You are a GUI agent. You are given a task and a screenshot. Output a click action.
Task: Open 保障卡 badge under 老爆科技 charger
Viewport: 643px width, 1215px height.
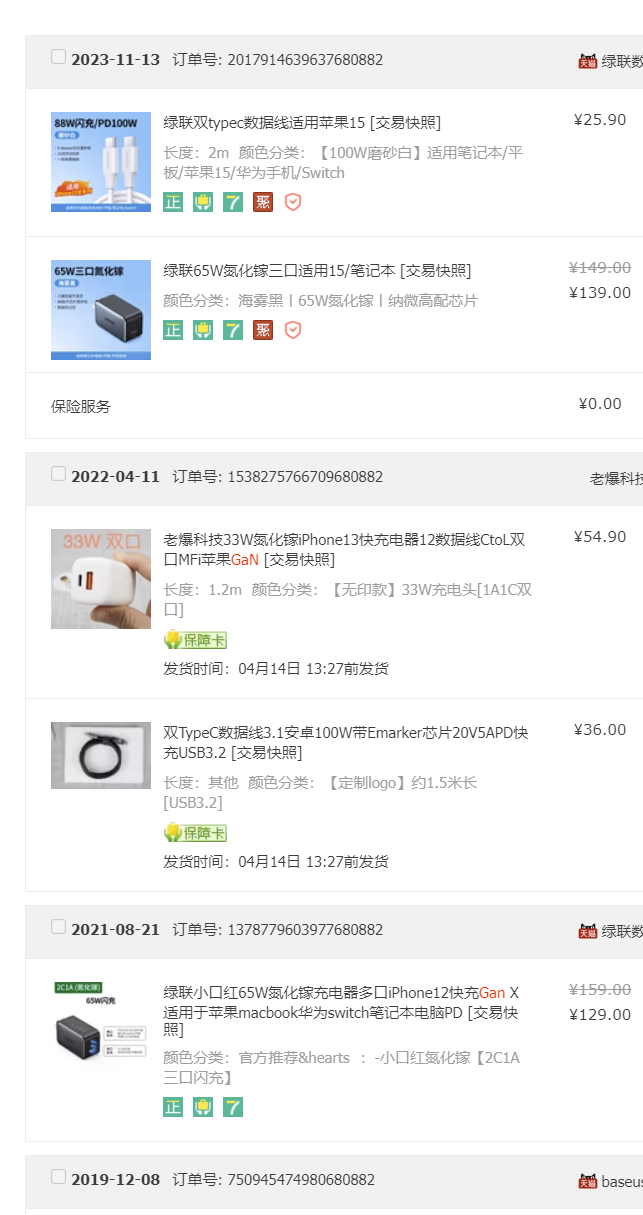pyautogui.click(x=195, y=640)
